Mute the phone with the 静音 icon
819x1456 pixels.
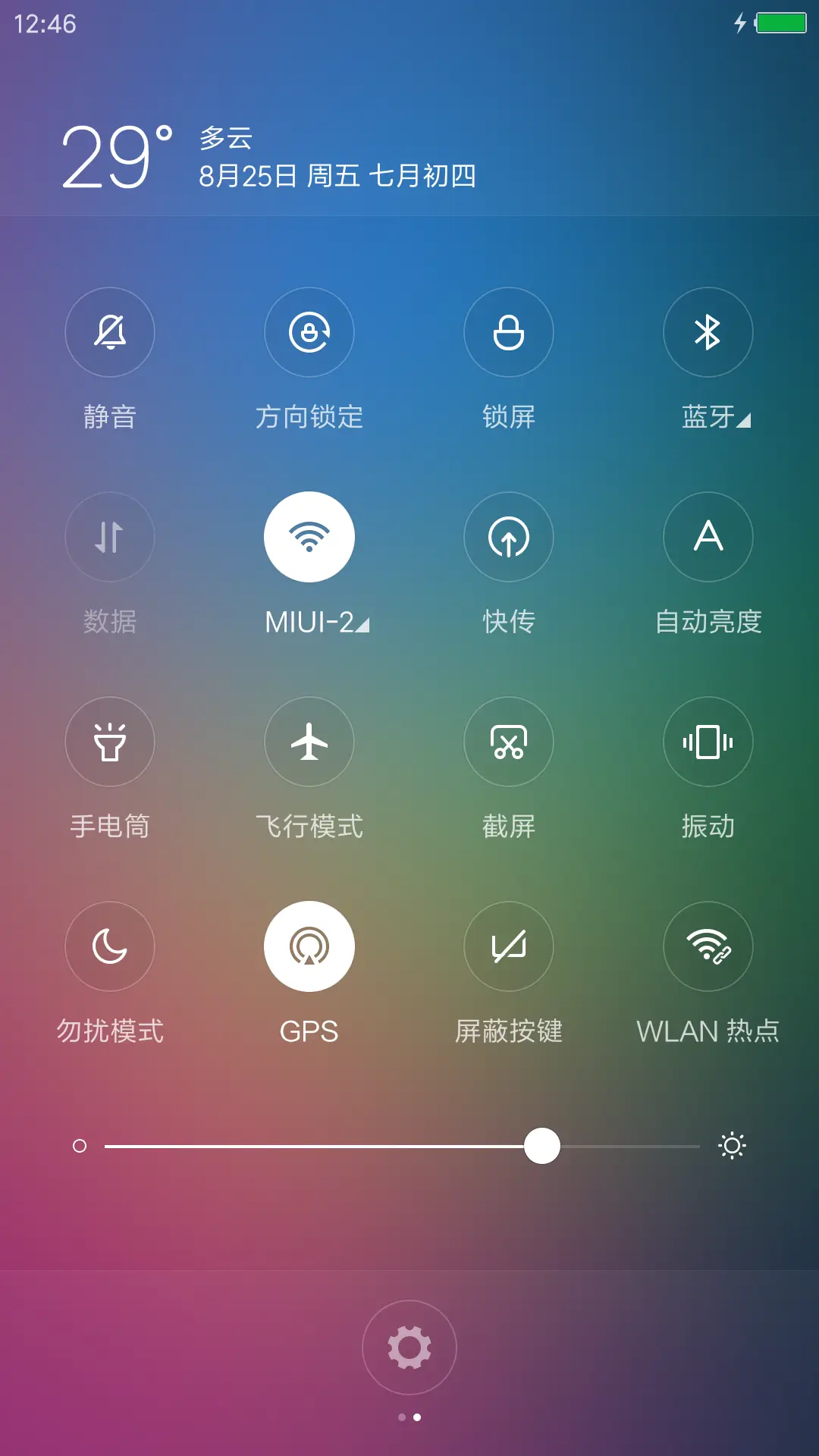pos(110,332)
